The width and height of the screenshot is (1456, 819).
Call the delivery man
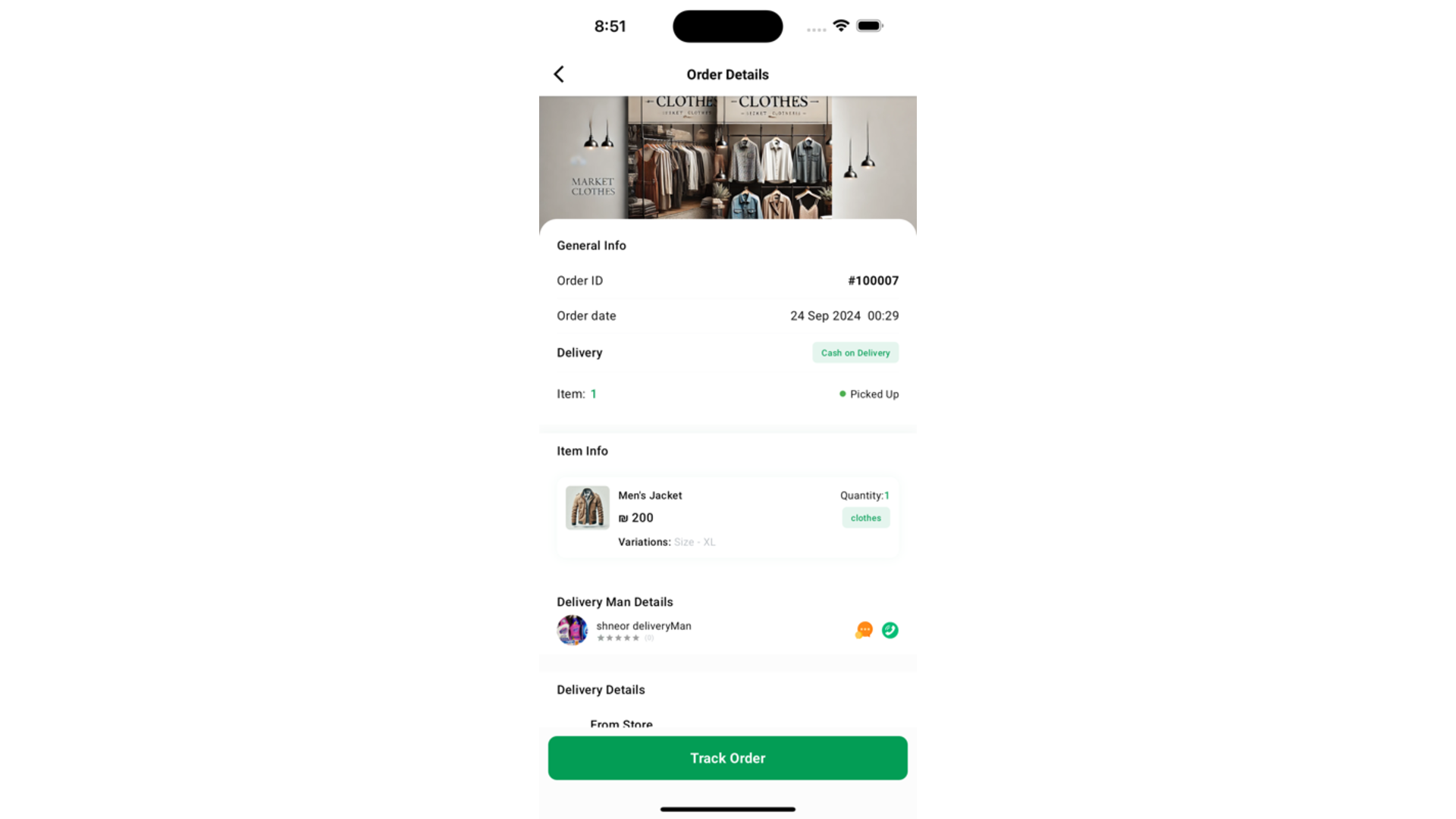point(890,630)
